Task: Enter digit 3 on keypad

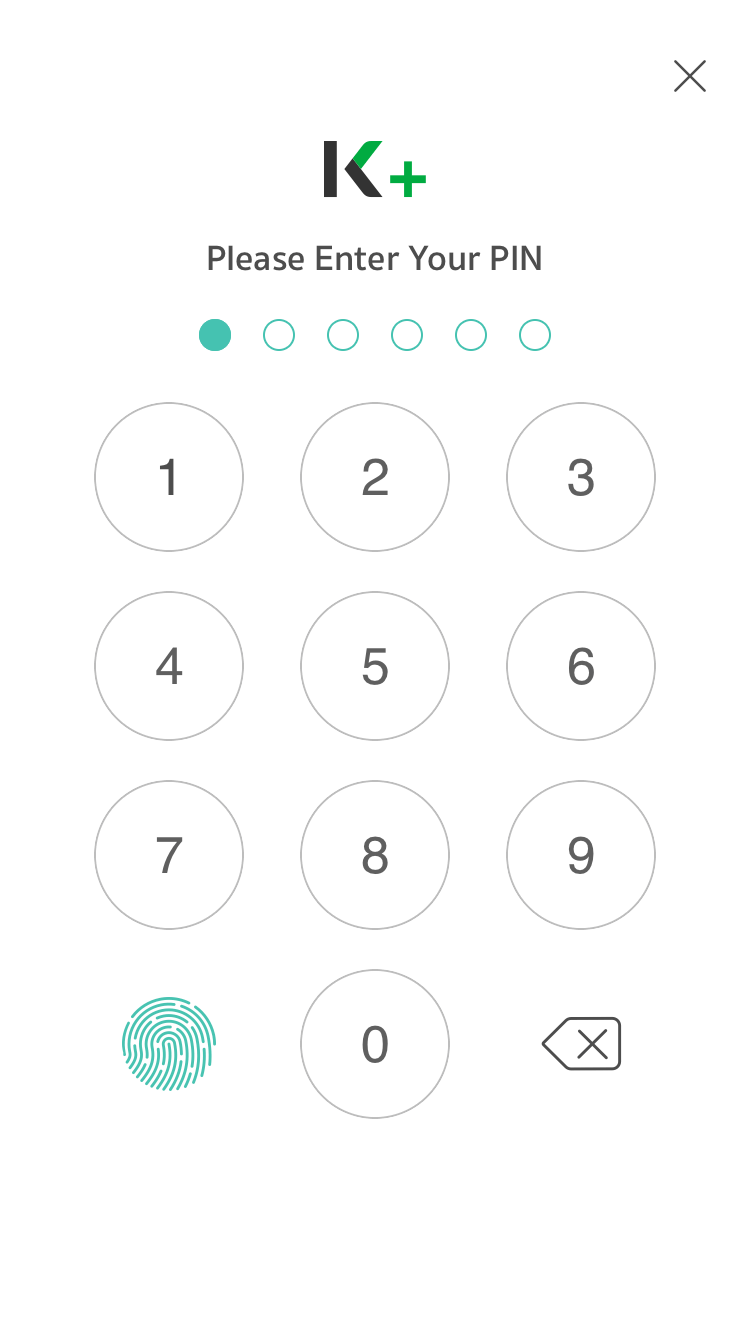Action: click(x=581, y=477)
